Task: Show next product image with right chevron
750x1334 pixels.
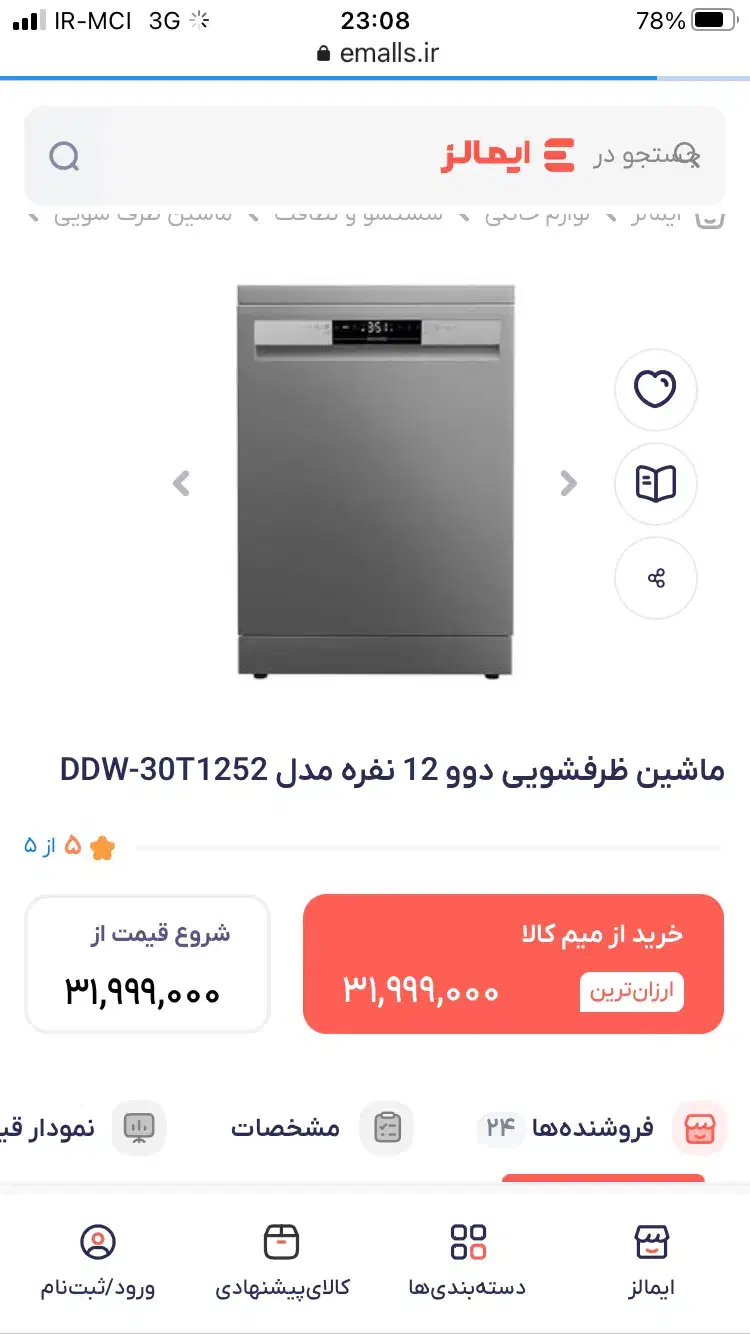Action: [568, 483]
